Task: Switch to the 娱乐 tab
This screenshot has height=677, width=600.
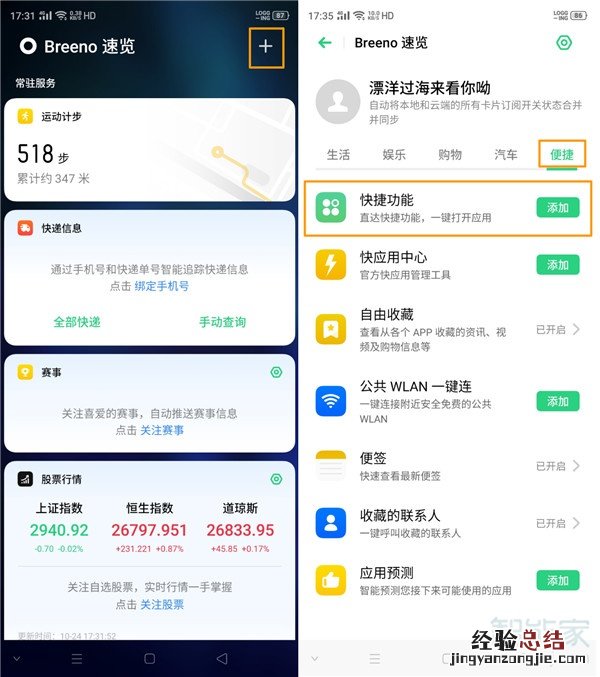Action: tap(394, 155)
